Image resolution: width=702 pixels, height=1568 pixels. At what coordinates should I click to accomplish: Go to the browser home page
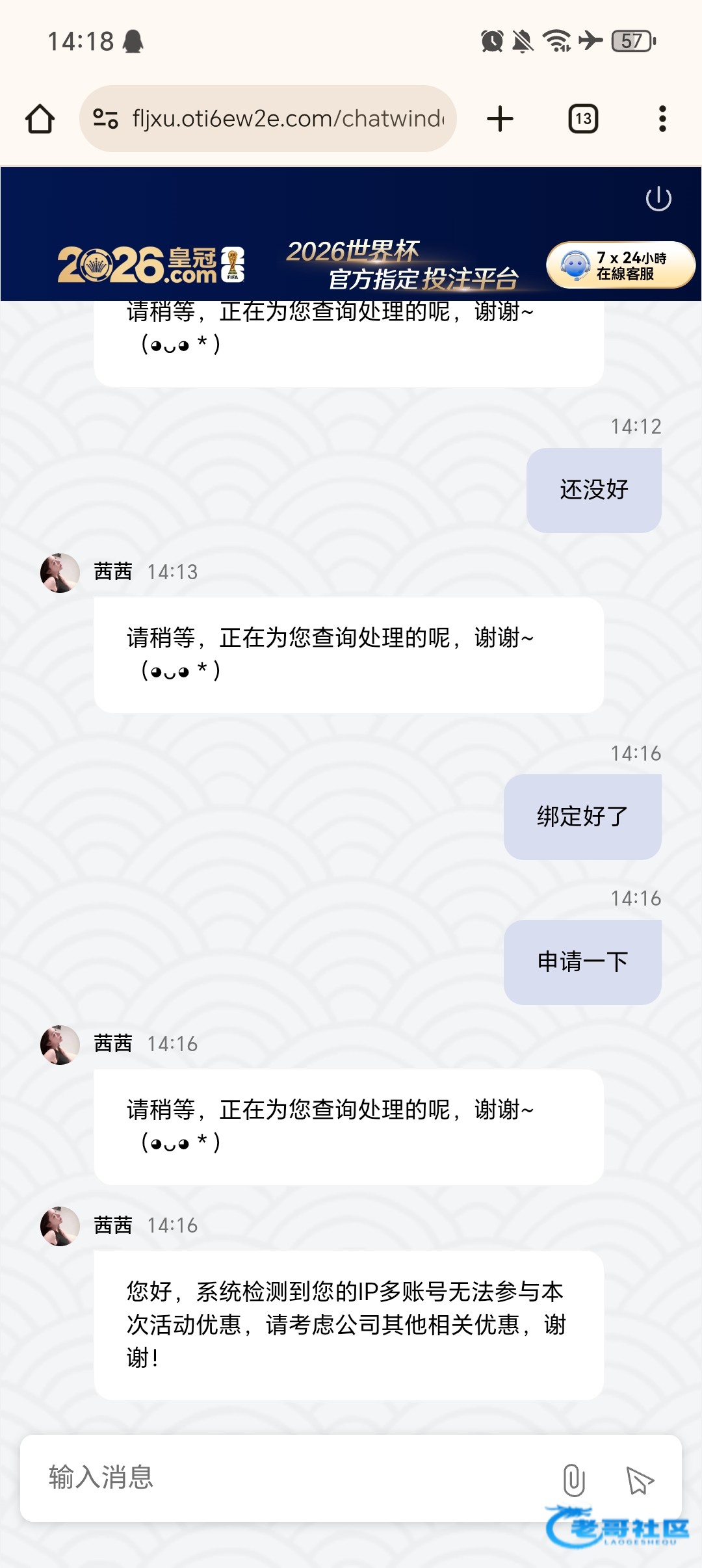pos(40,119)
